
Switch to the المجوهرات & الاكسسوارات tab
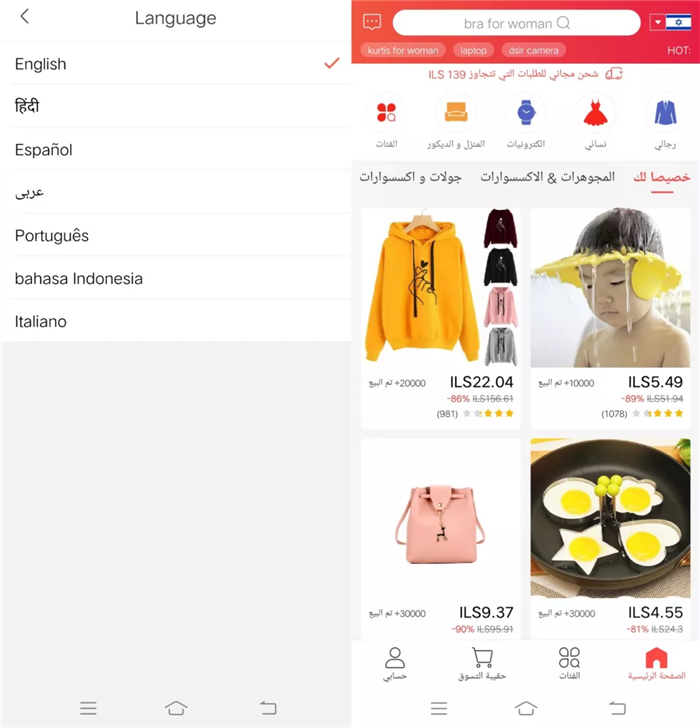548,177
